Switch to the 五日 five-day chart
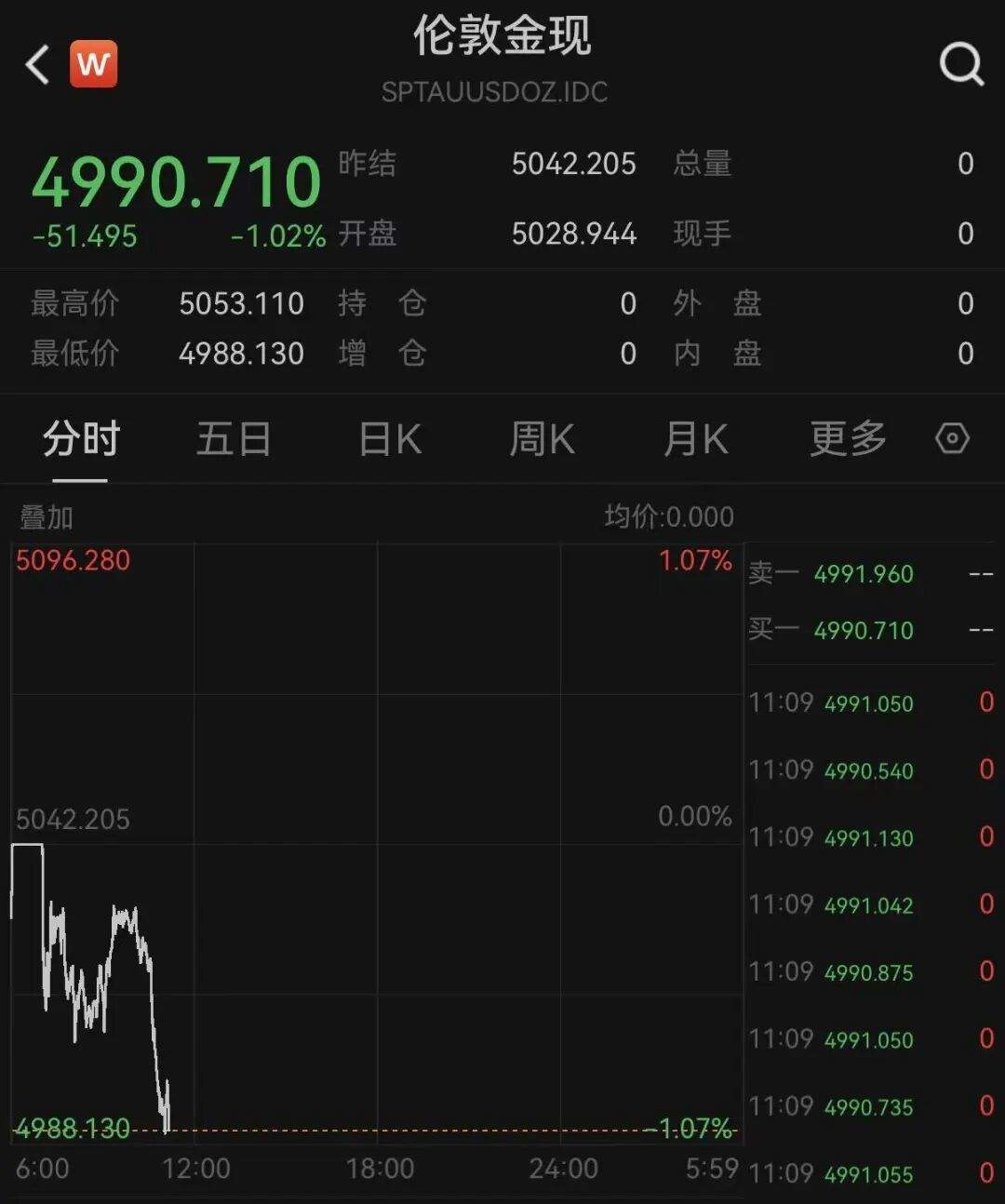This screenshot has width=1005, height=1204. (234, 438)
